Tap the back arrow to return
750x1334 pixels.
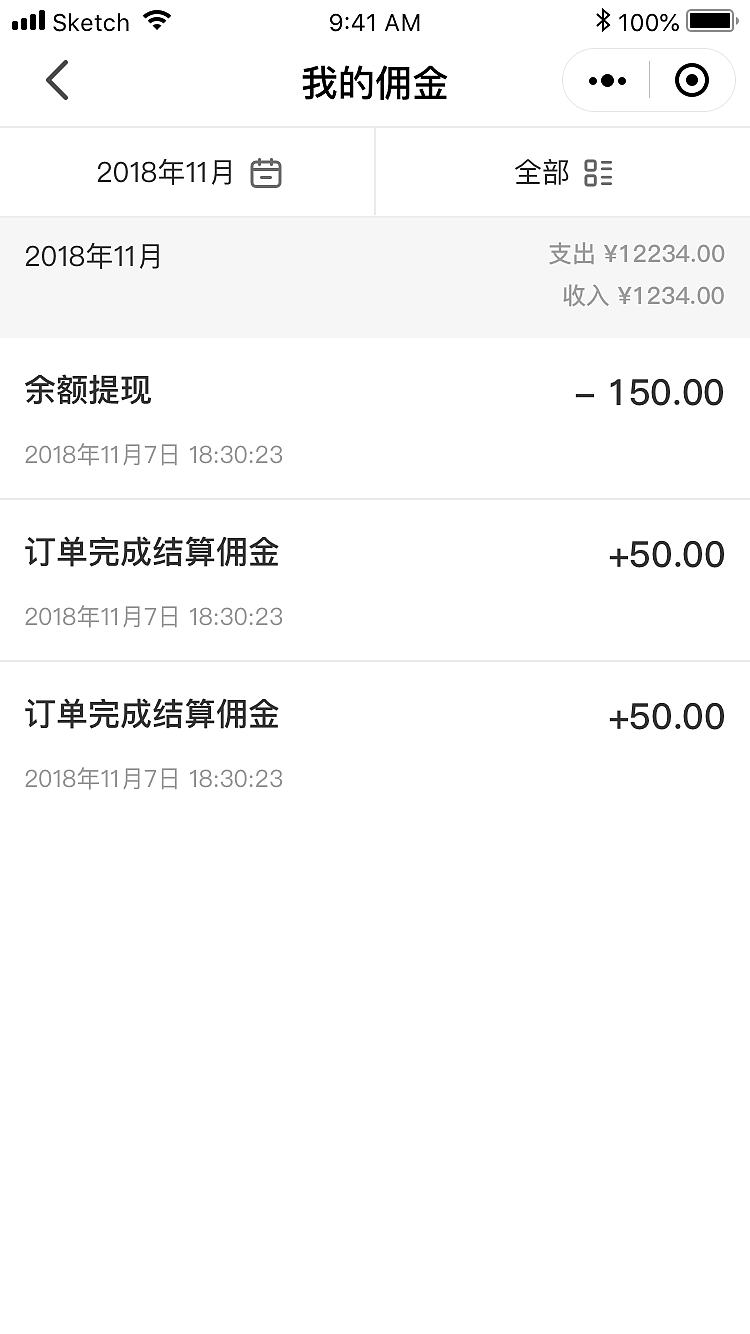point(57,80)
